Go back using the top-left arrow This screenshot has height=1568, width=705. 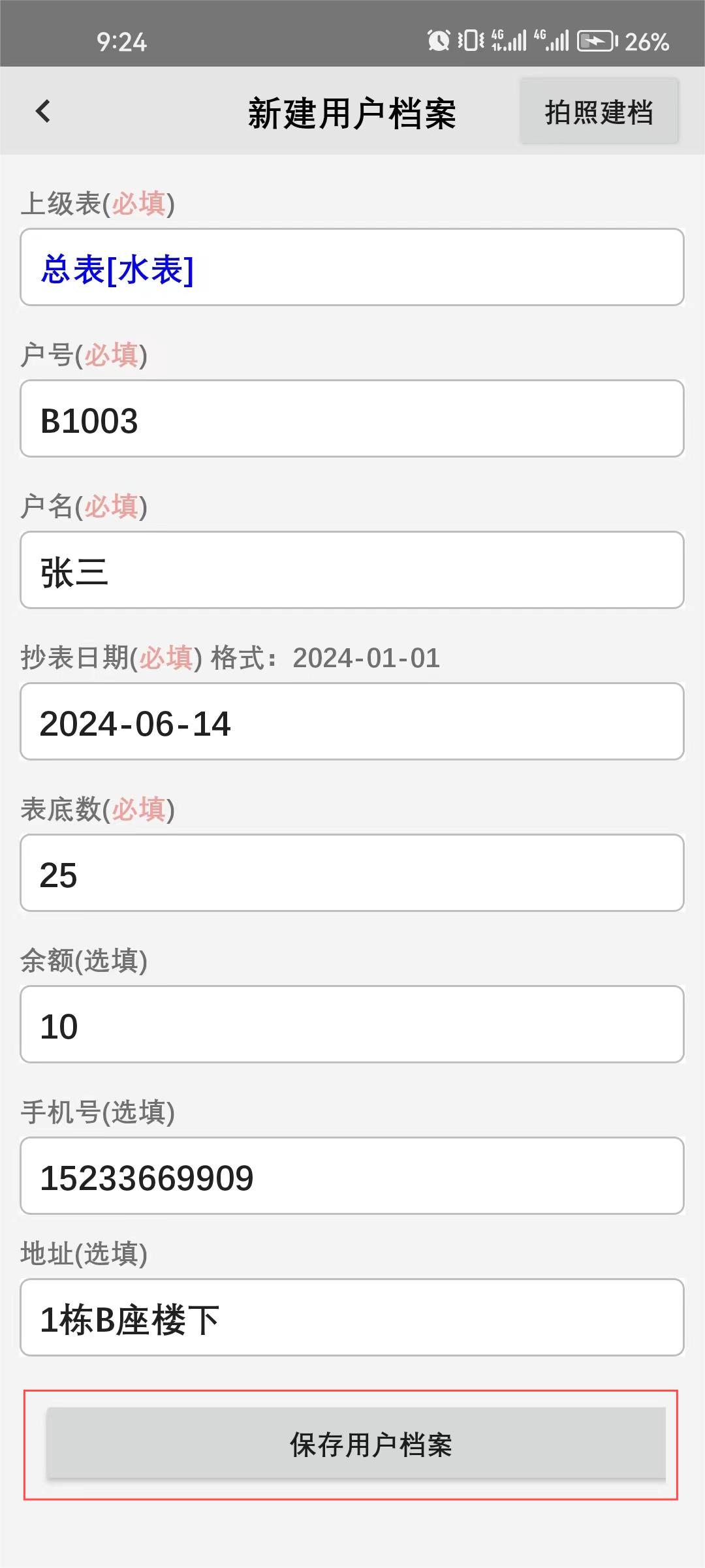point(43,112)
